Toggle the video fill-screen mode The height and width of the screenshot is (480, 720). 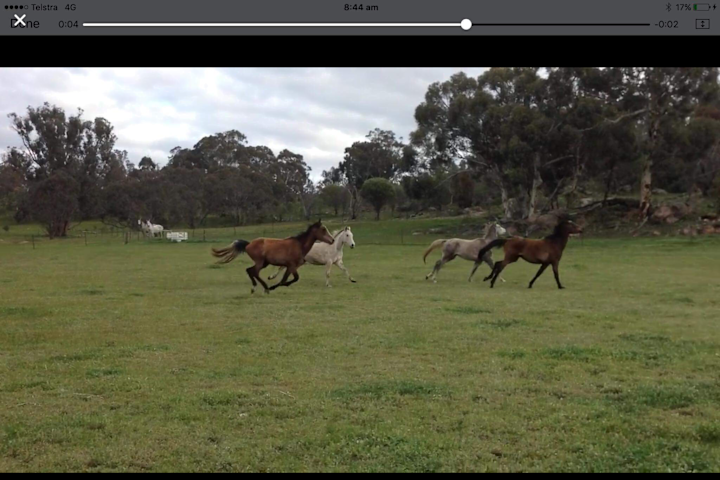click(702, 24)
